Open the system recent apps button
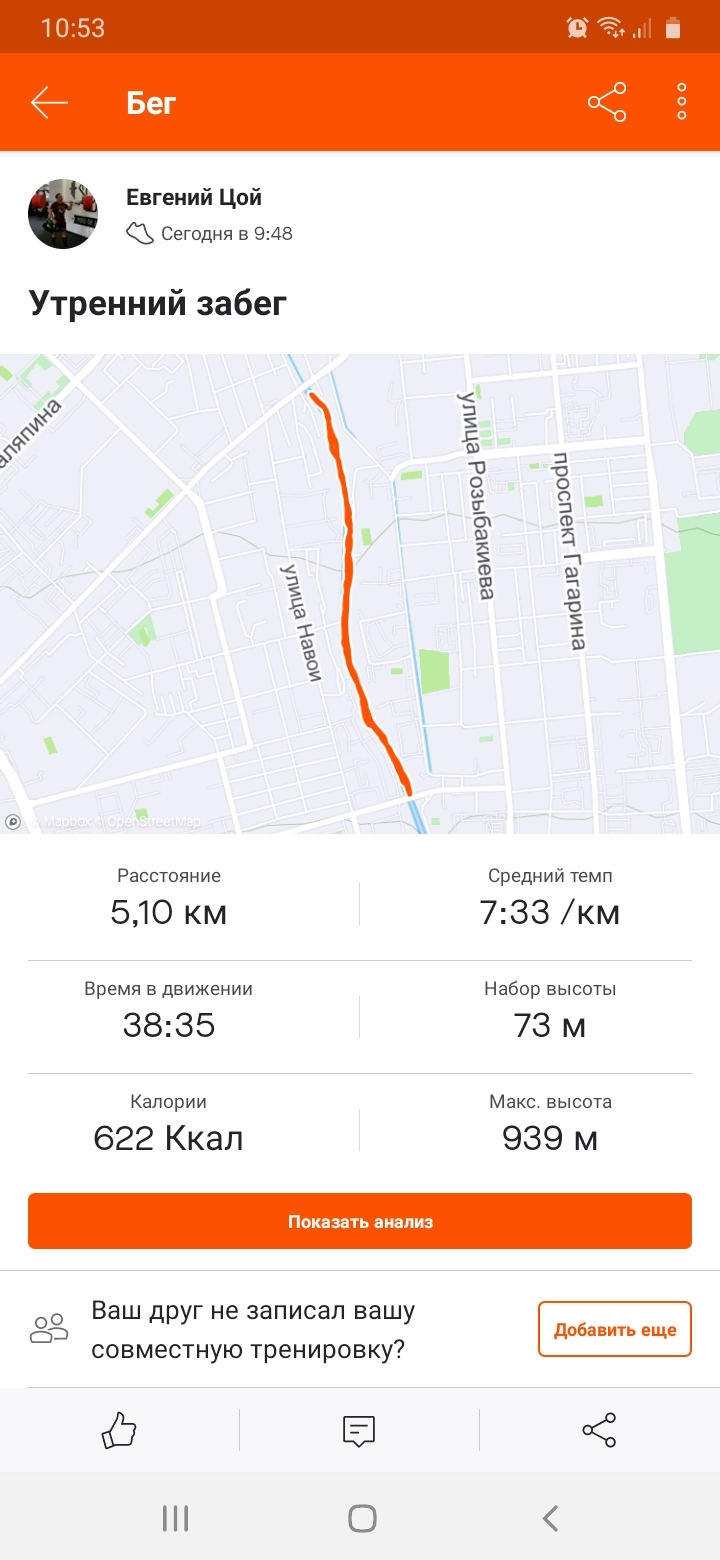720x1560 pixels. 175,1519
